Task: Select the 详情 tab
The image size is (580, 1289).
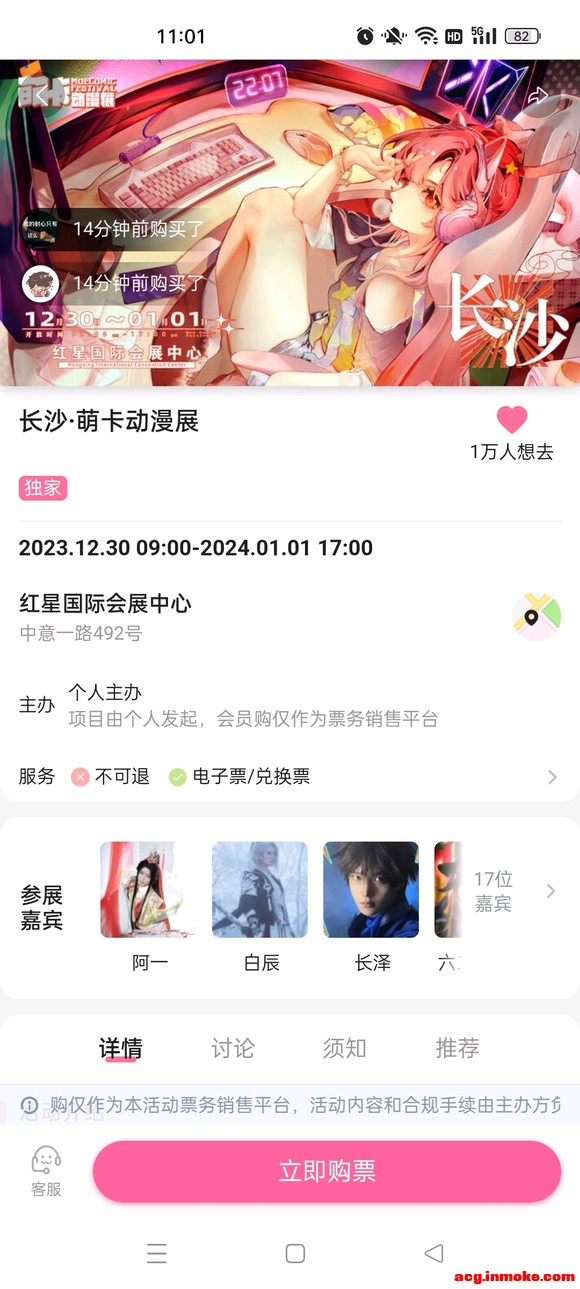Action: (120, 1048)
